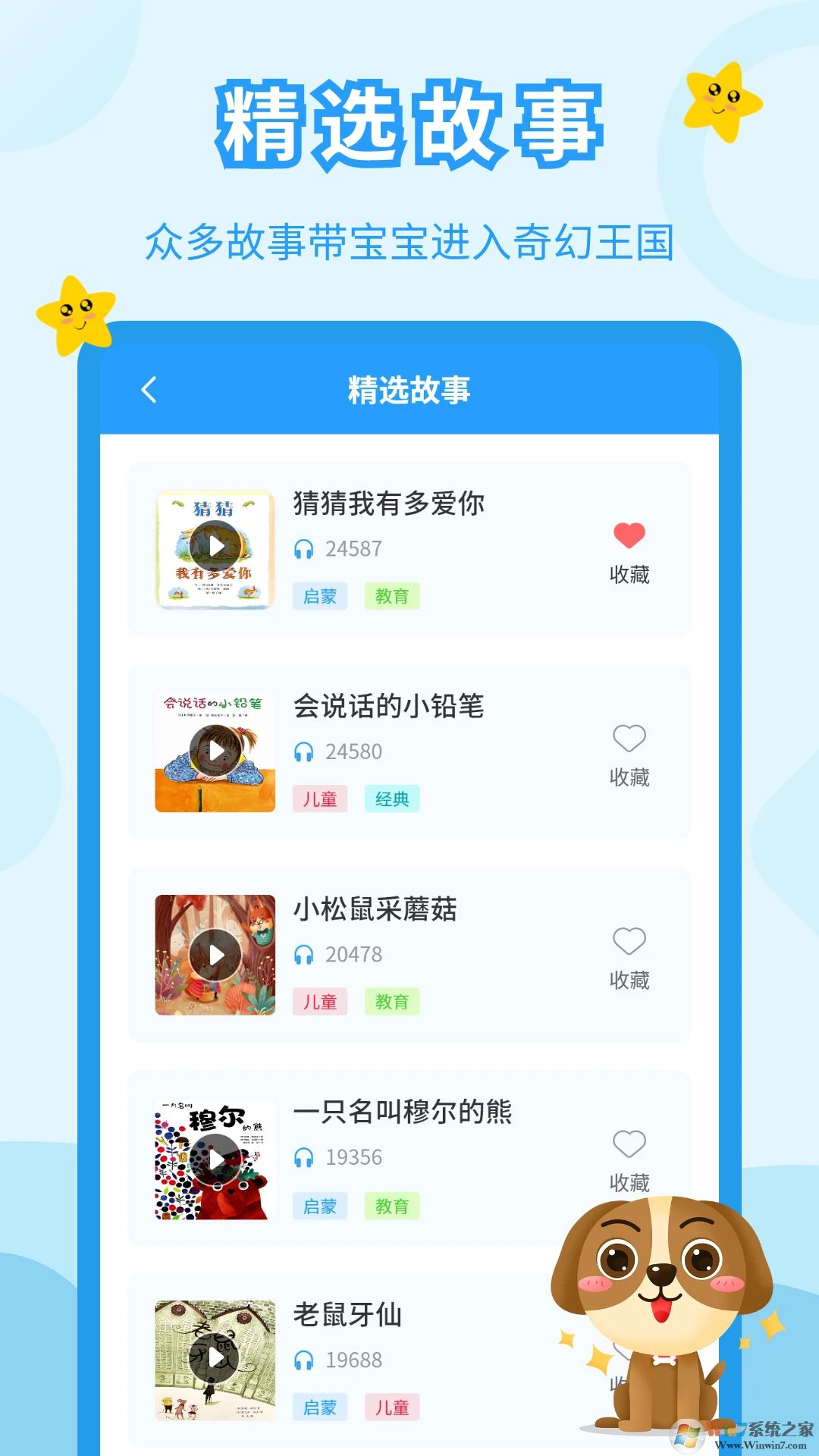Image resolution: width=819 pixels, height=1456 pixels.
Task: Open the 穆尔的熊 cover thumbnail
Action: [215, 1156]
